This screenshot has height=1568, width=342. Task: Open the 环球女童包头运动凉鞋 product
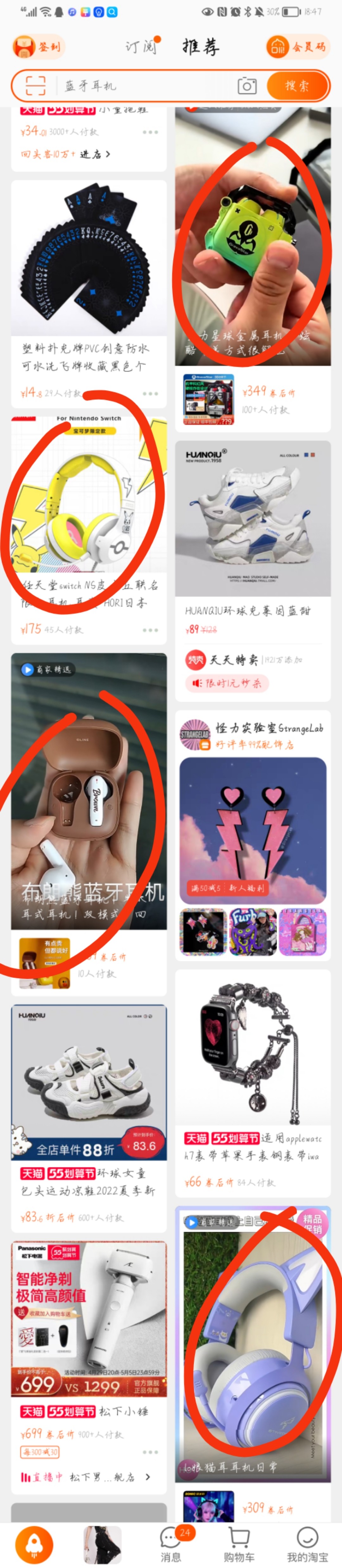pos(88,1083)
